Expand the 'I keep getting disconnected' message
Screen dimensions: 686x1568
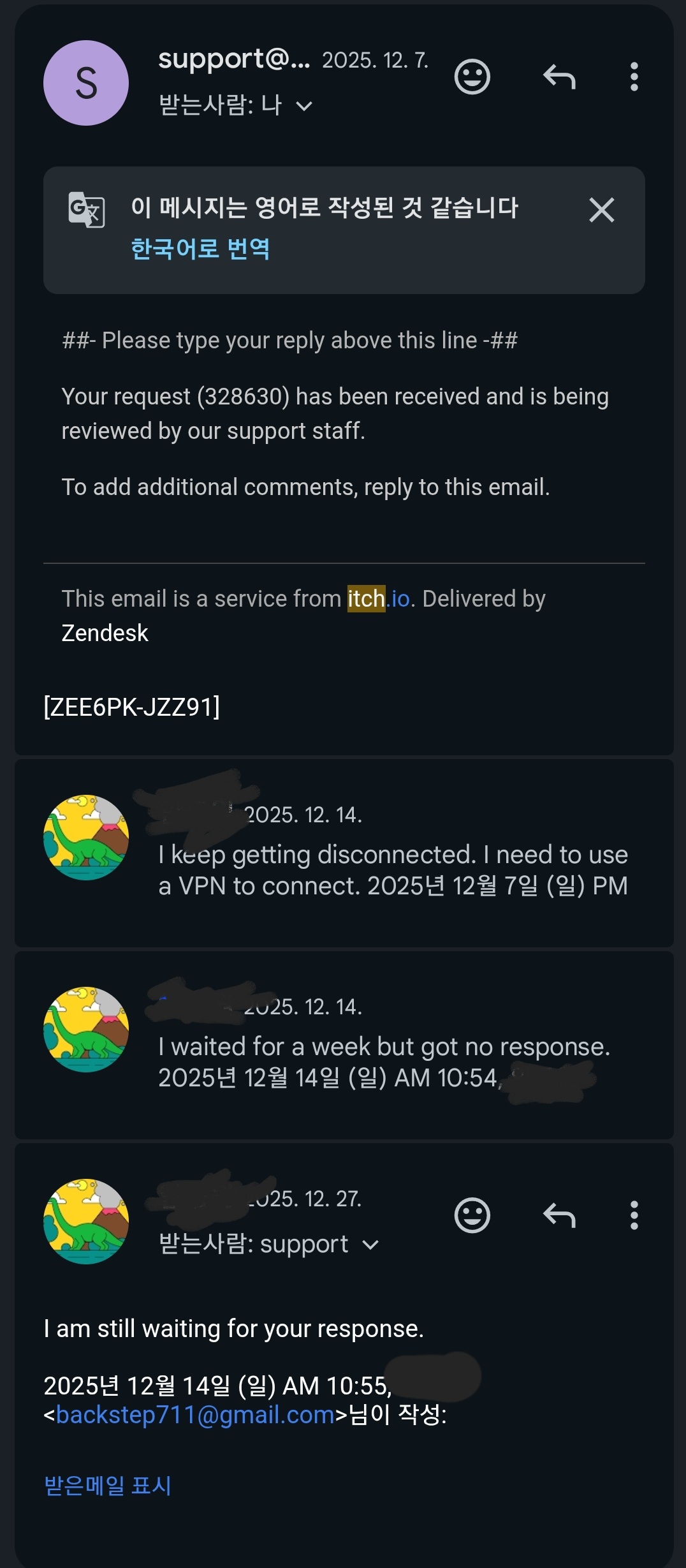pos(393,869)
